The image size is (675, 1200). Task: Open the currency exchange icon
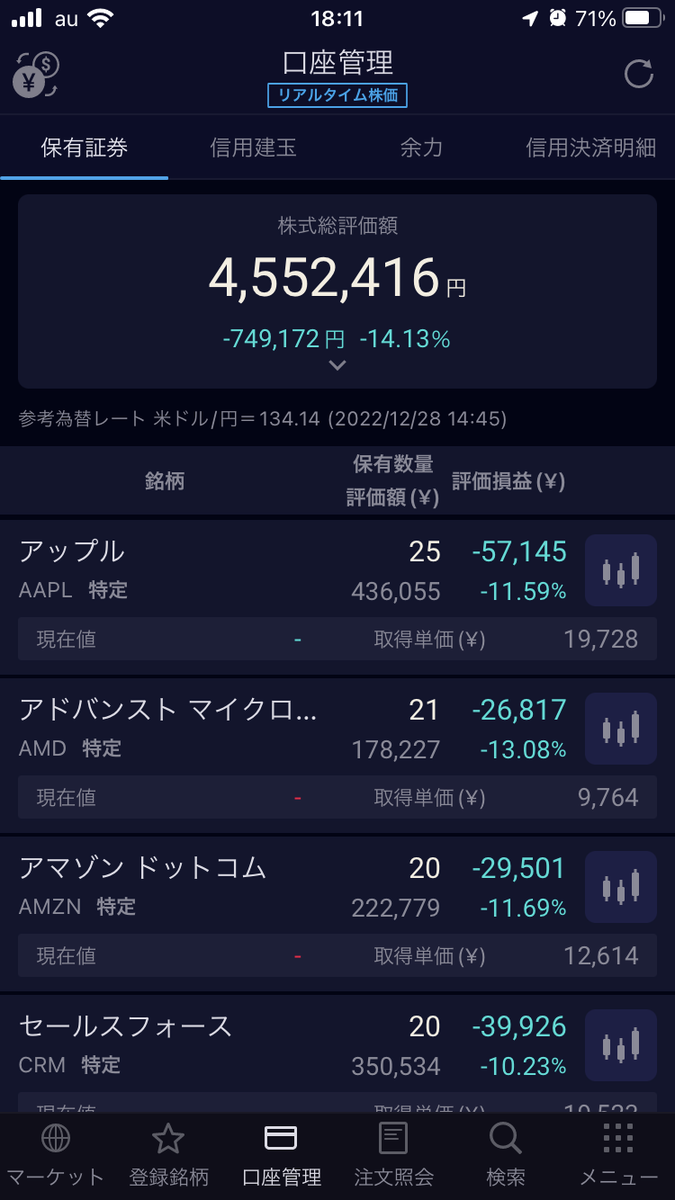[37, 76]
